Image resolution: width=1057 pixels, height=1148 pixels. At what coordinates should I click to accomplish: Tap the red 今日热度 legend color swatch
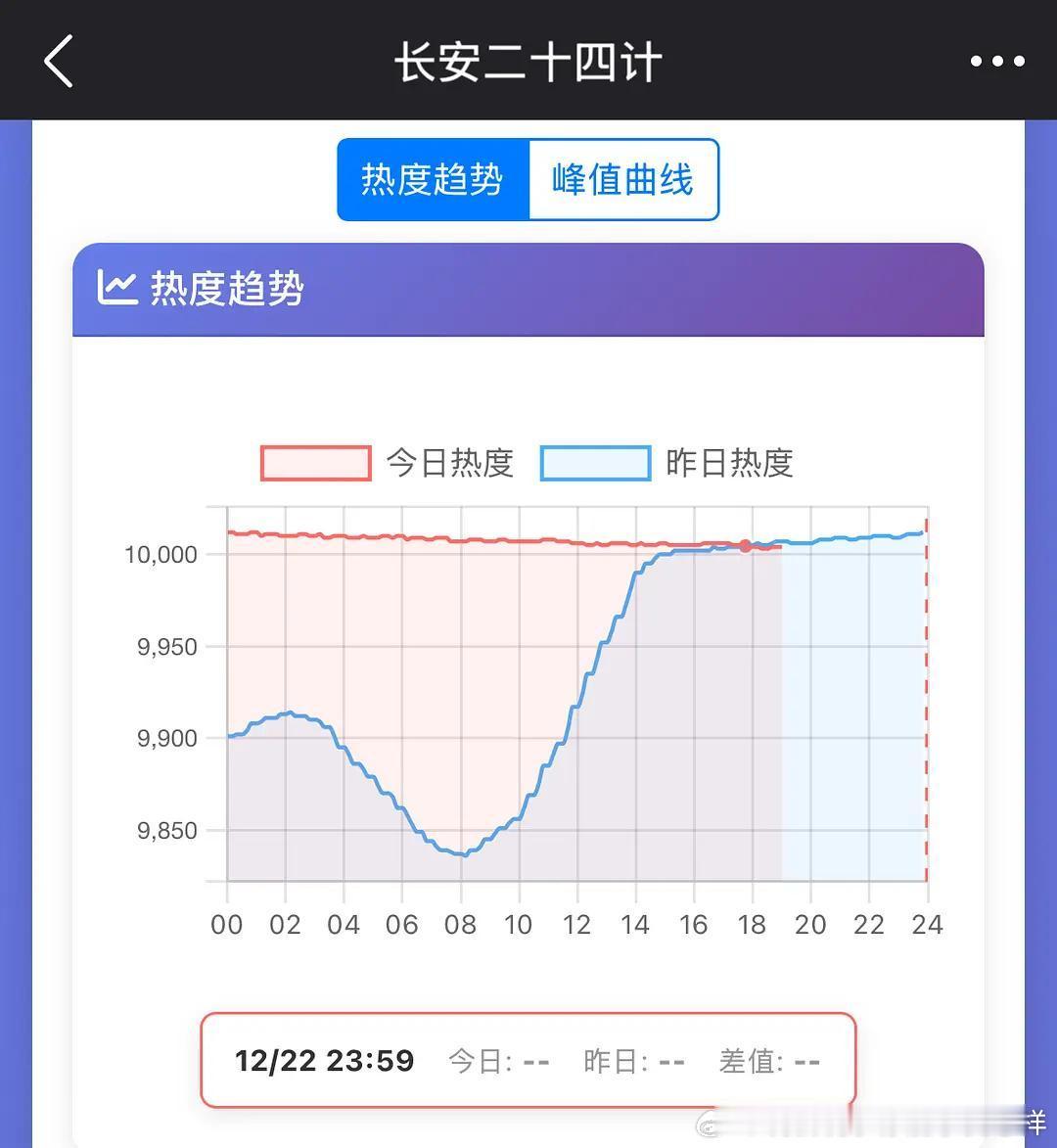click(x=315, y=461)
